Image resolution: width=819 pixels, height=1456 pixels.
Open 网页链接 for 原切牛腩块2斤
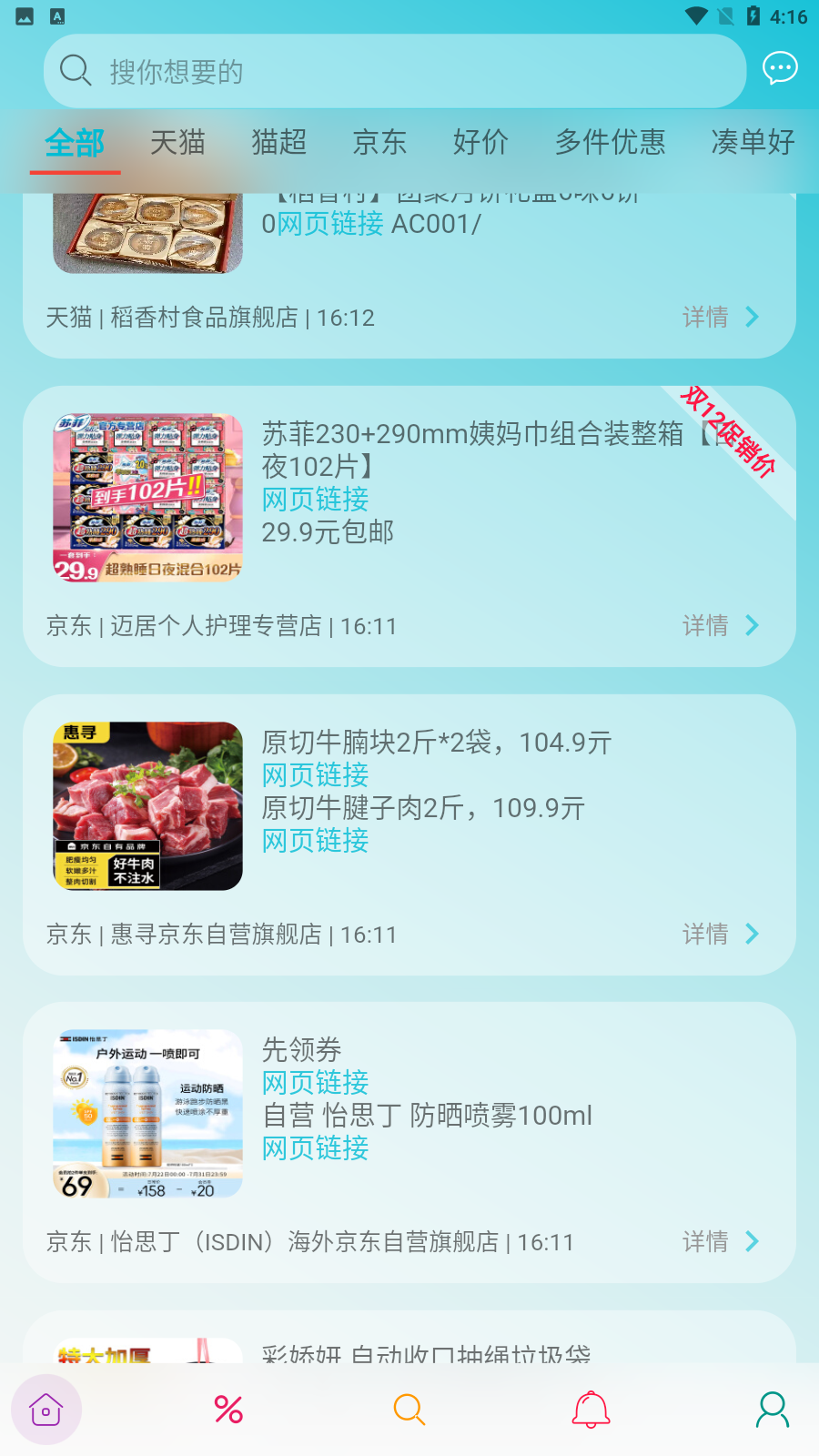tap(314, 775)
